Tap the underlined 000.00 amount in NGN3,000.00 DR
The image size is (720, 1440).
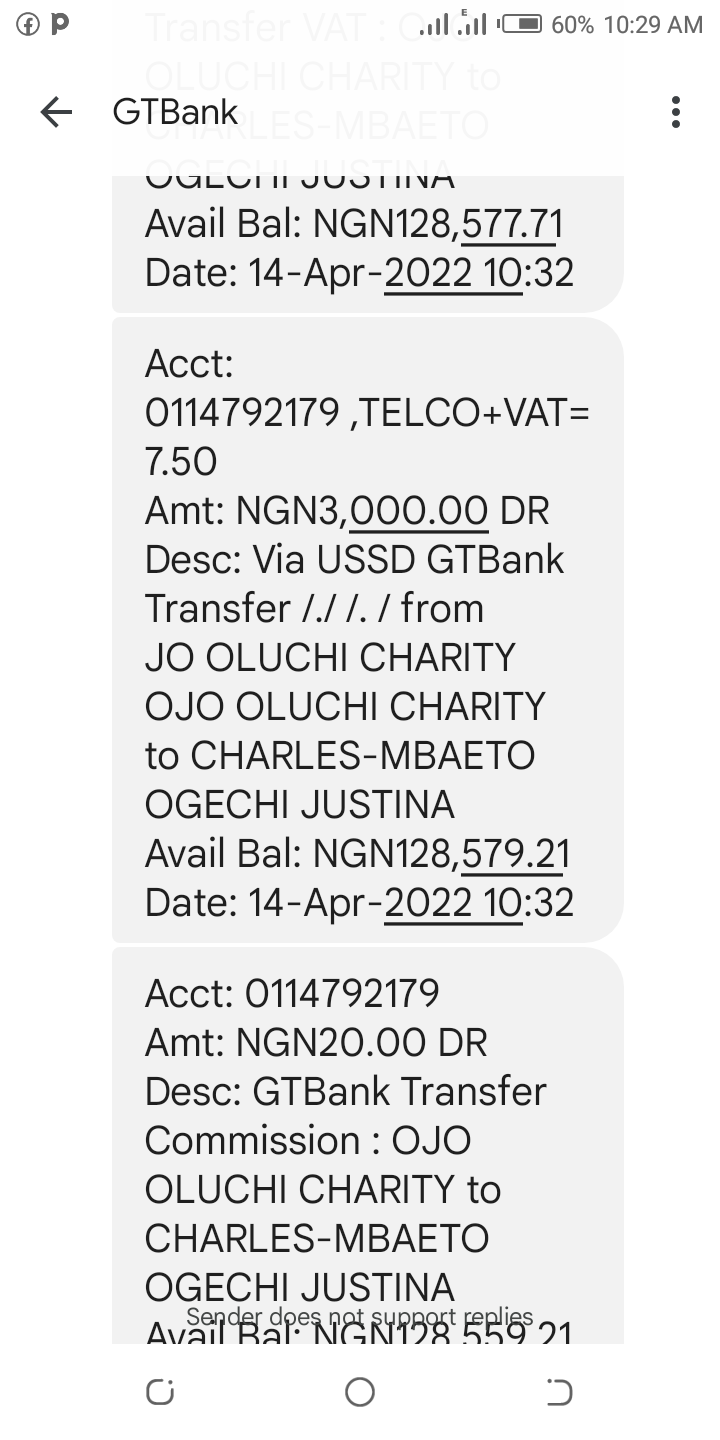tap(419, 511)
